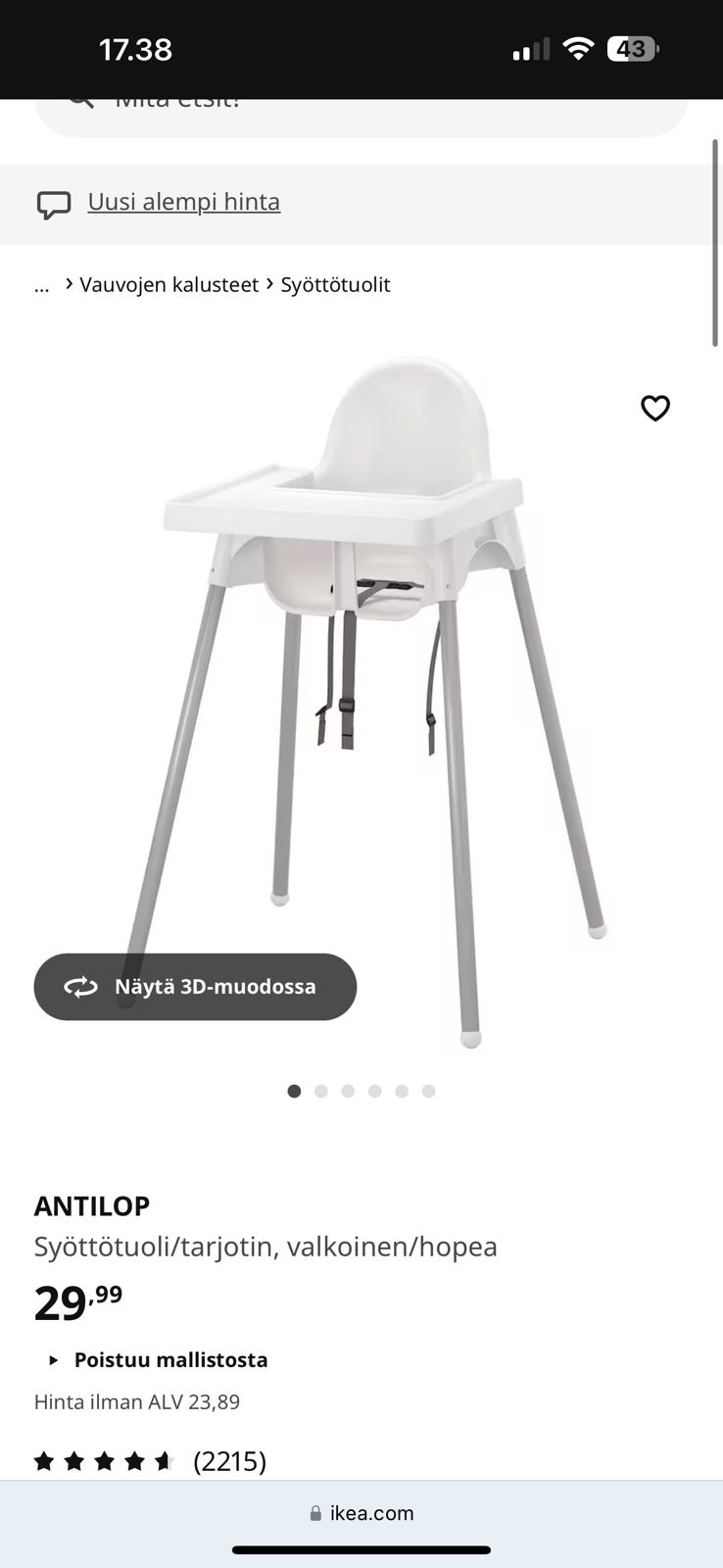723x1568 pixels.
Task: Open the Uusi alempi hinta link
Action: coord(183,202)
